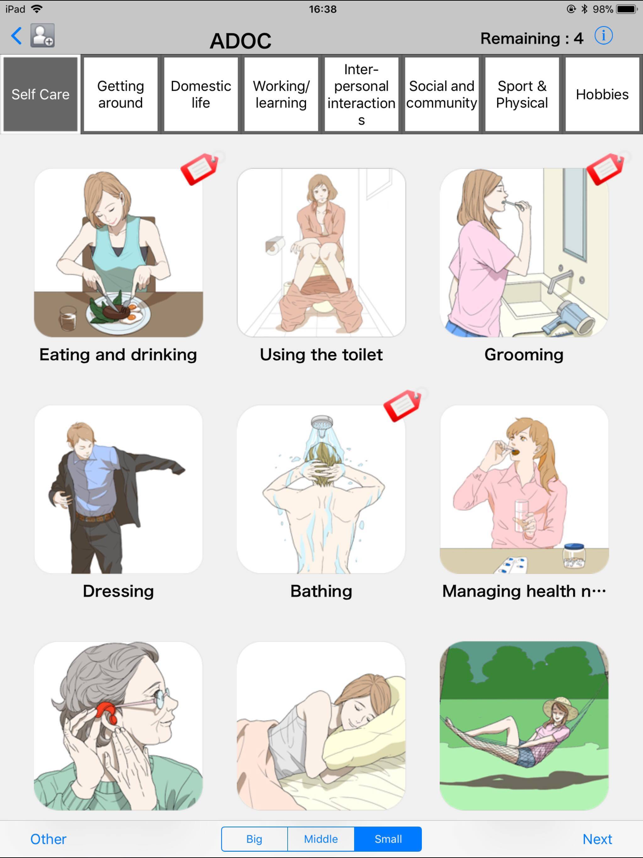Open Inter-personal interactions category
Viewport: 643px width, 858px height.
pos(361,95)
